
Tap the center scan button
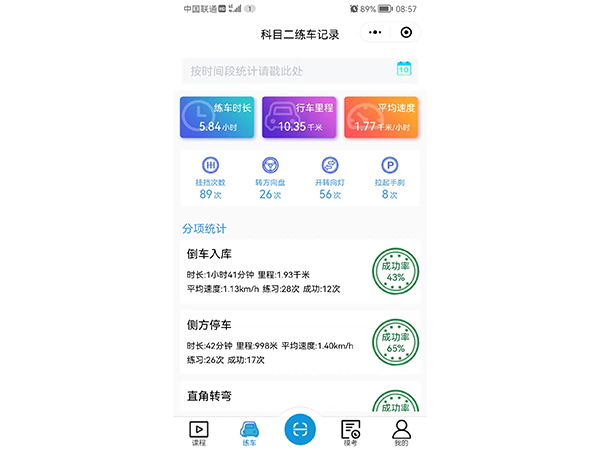[300, 427]
